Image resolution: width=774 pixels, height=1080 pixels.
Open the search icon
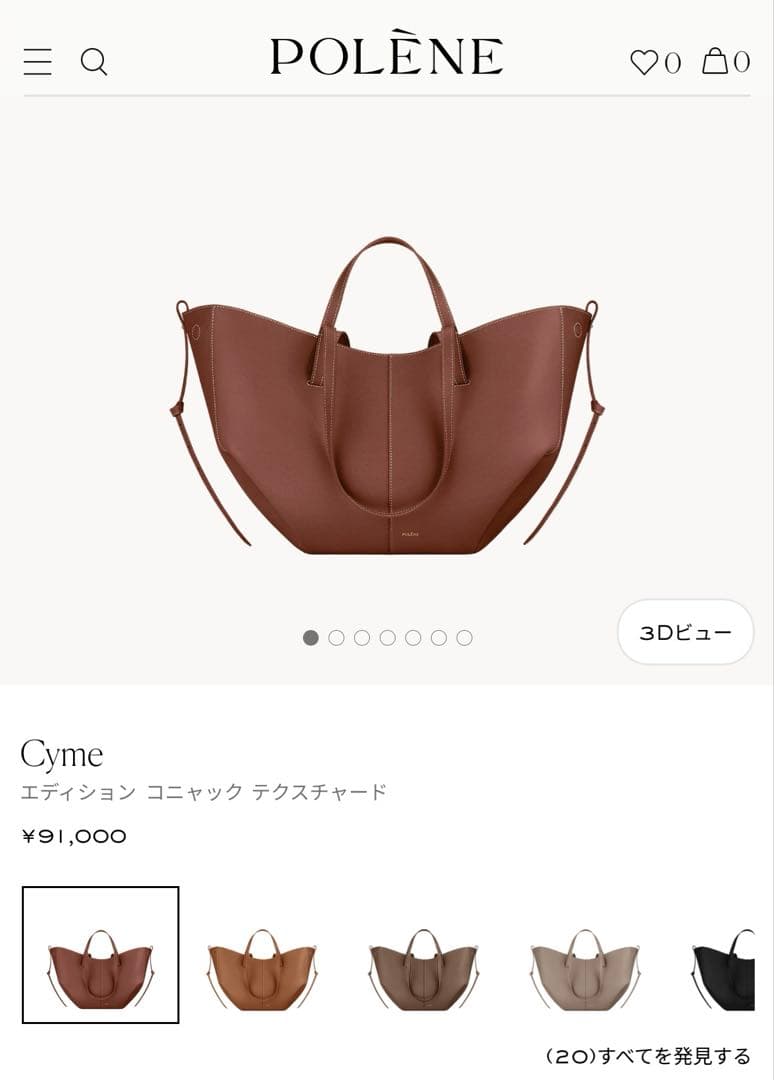click(94, 62)
